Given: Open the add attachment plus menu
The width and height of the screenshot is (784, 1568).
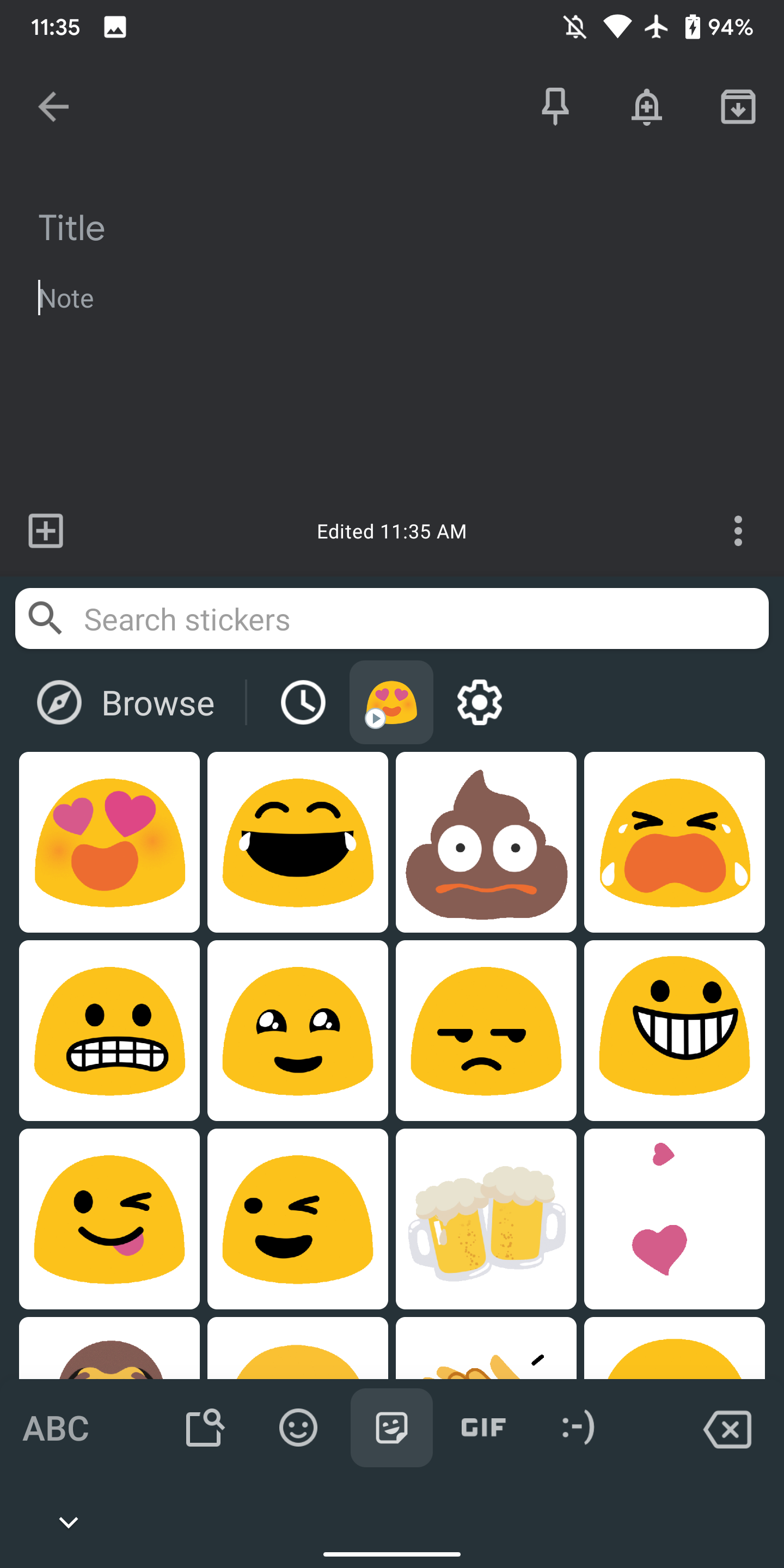Looking at the screenshot, I should point(46,531).
